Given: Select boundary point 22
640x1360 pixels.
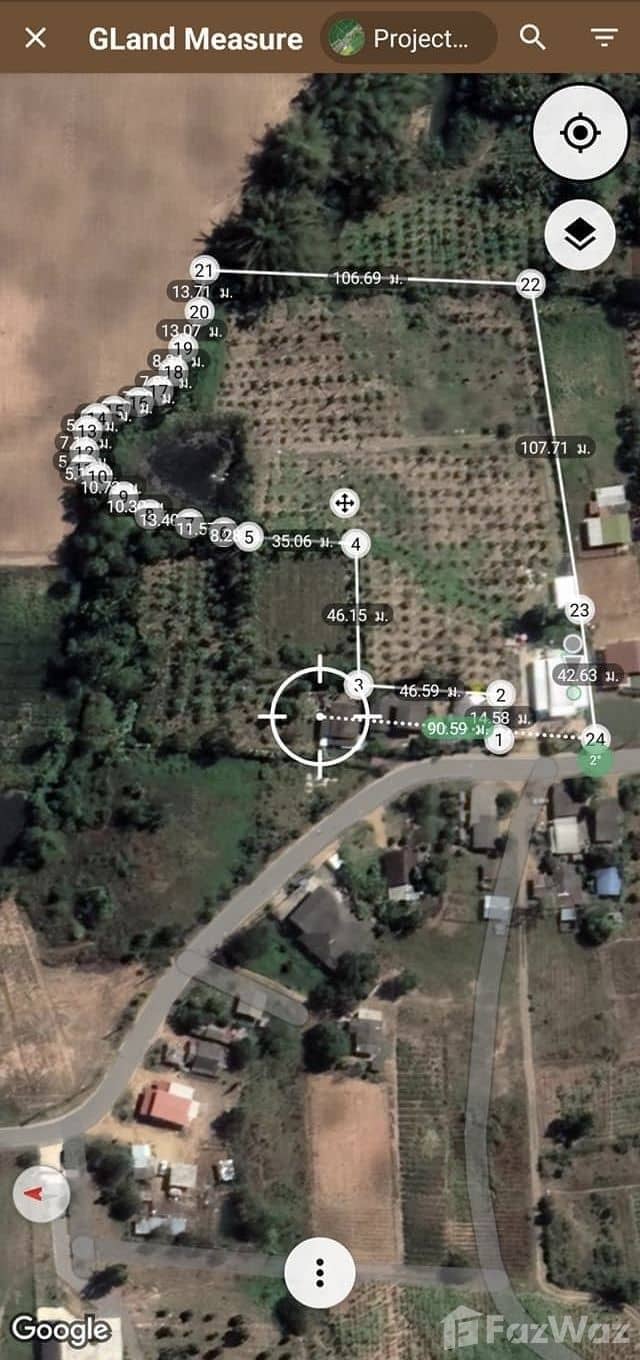Looking at the screenshot, I should point(530,284).
